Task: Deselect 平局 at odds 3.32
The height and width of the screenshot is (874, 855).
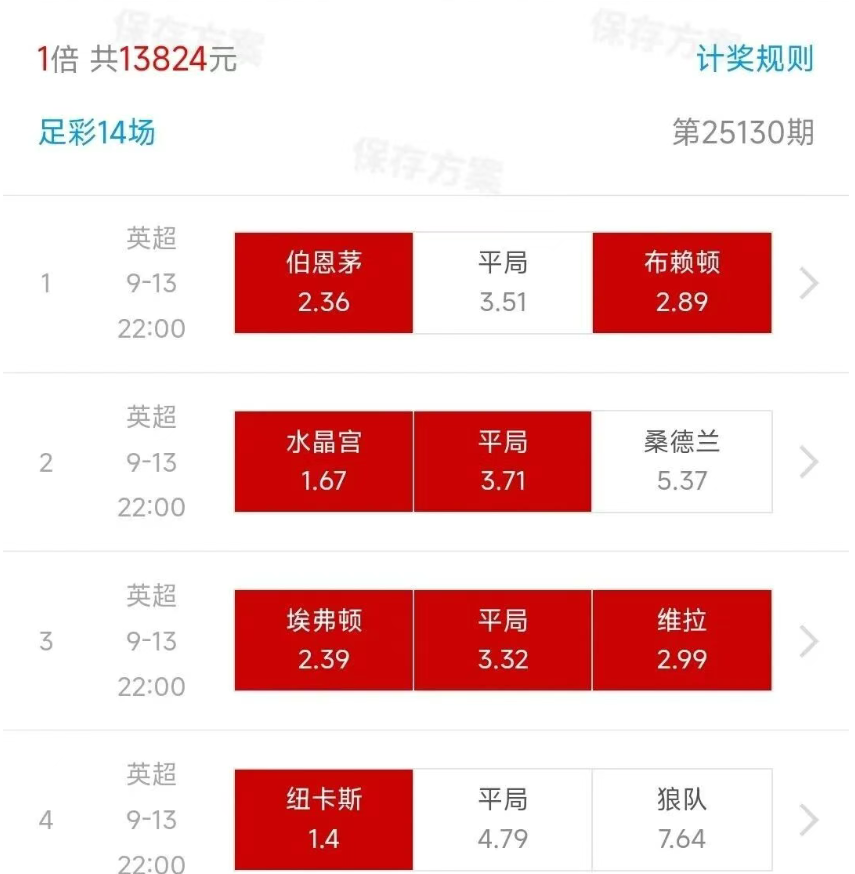Action: [503, 640]
